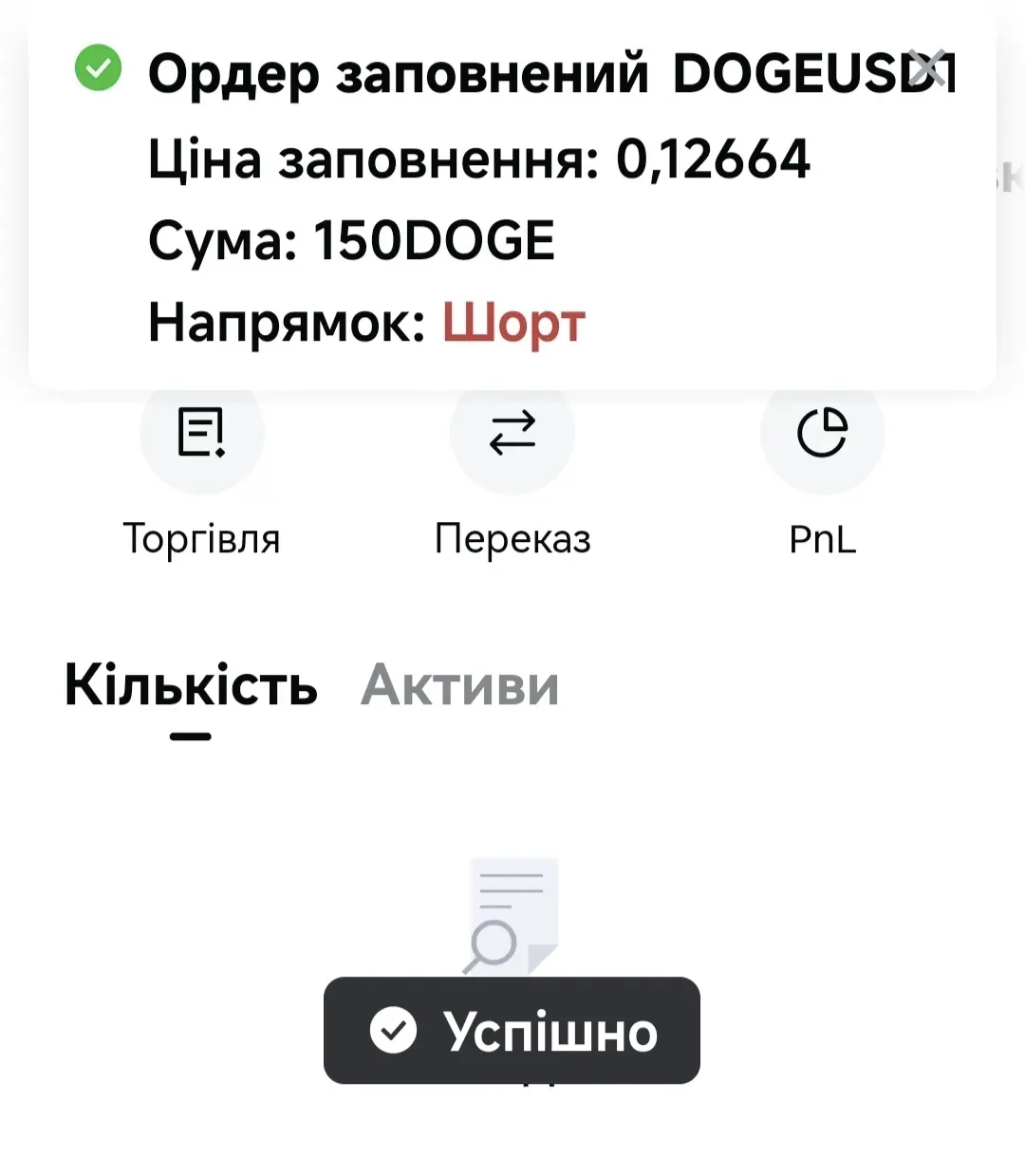Viewport: 1025px width, 1176px height.
Task: Open the Торгівля label text
Action: (x=202, y=539)
